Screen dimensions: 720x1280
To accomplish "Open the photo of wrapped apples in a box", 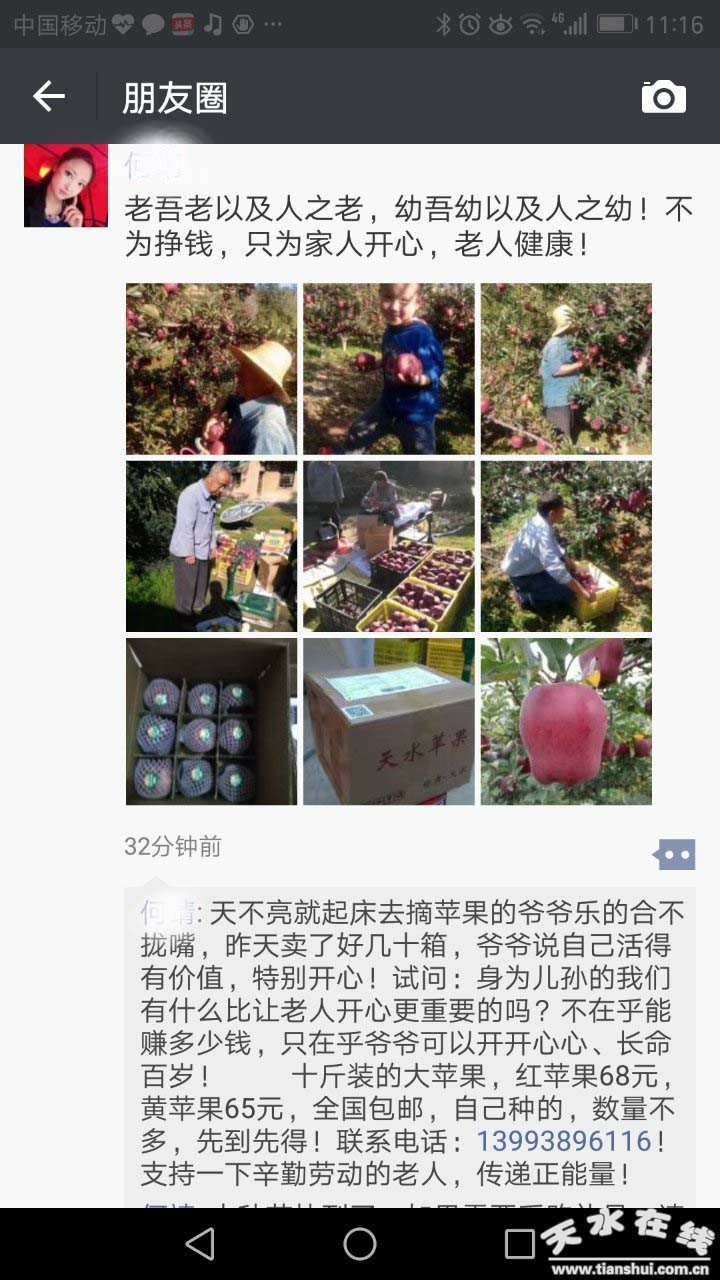I will click(x=211, y=722).
